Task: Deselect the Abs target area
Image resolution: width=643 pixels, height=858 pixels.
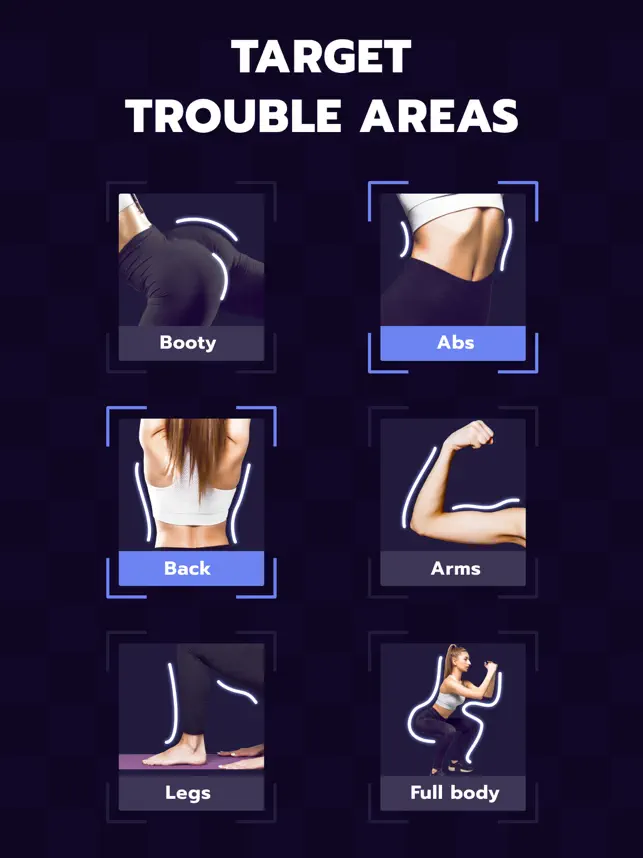Action: coord(452,277)
